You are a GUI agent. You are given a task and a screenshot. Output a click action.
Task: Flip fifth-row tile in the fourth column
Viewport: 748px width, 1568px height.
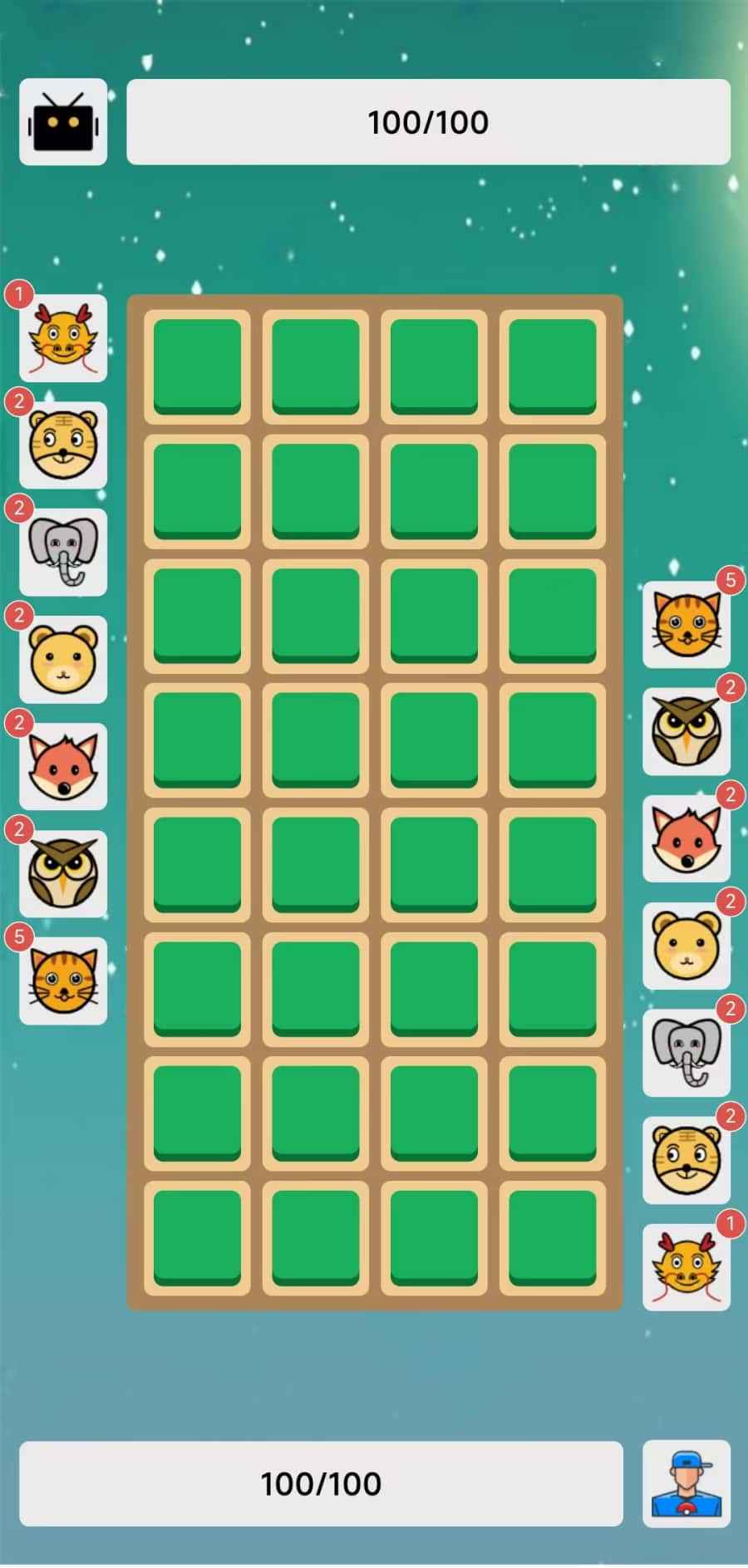click(552, 864)
